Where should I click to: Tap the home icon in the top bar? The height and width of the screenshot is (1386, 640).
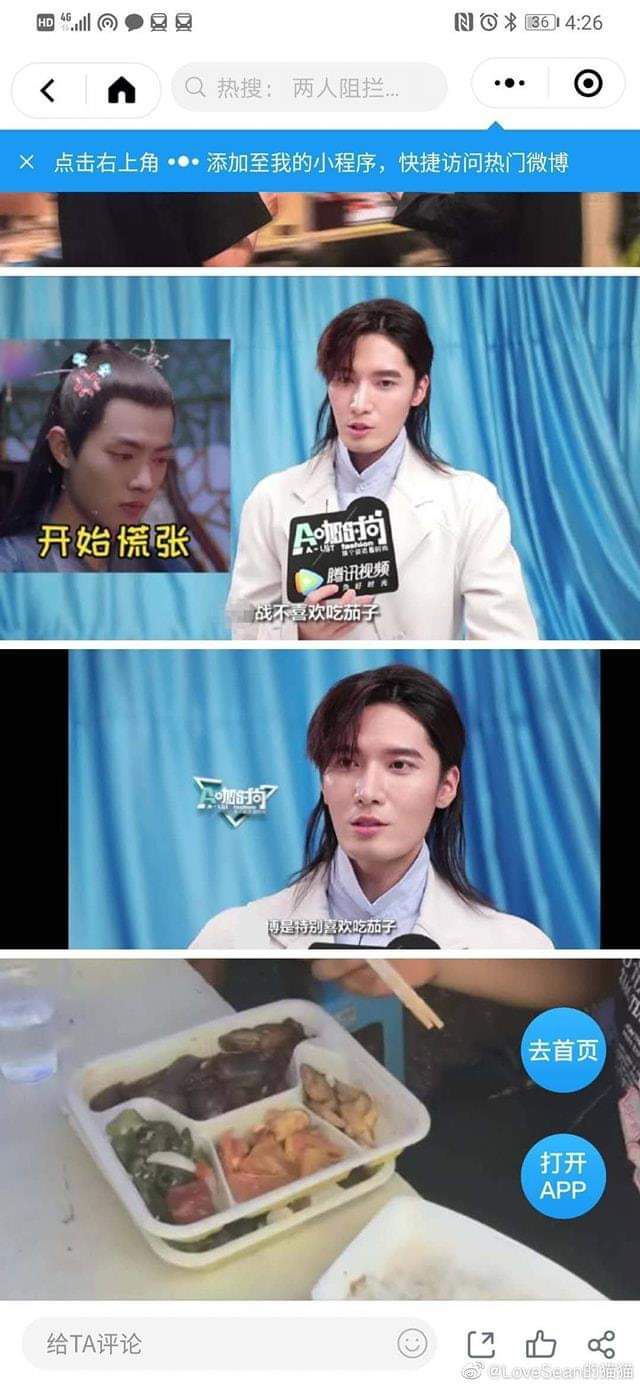pos(122,91)
